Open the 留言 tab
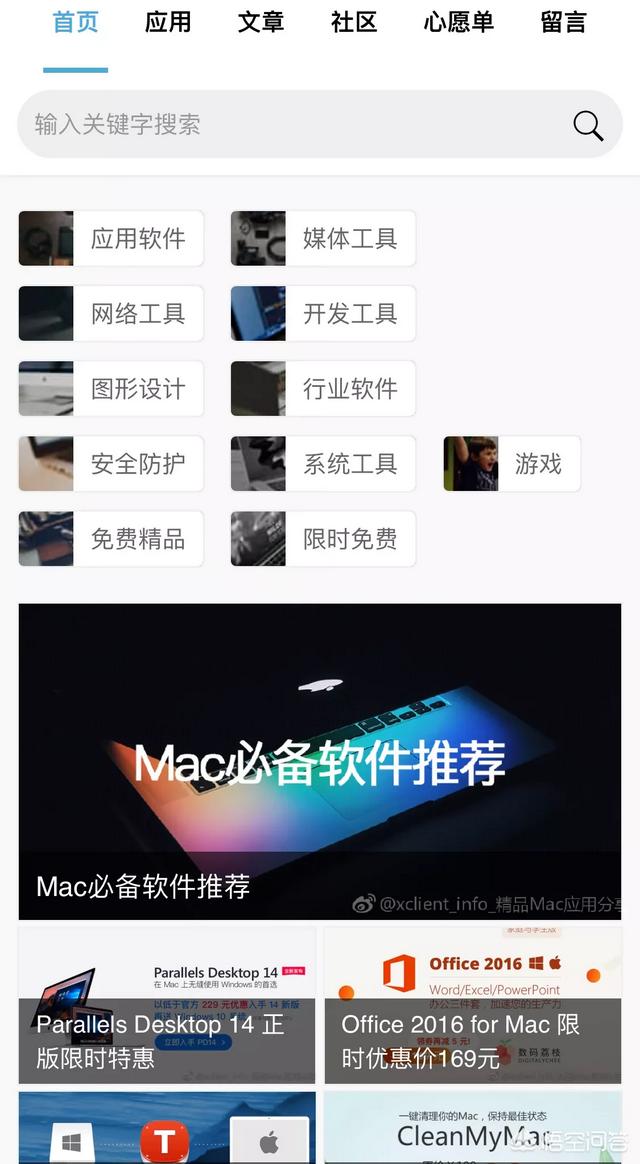The width and height of the screenshot is (640, 1164). click(563, 22)
